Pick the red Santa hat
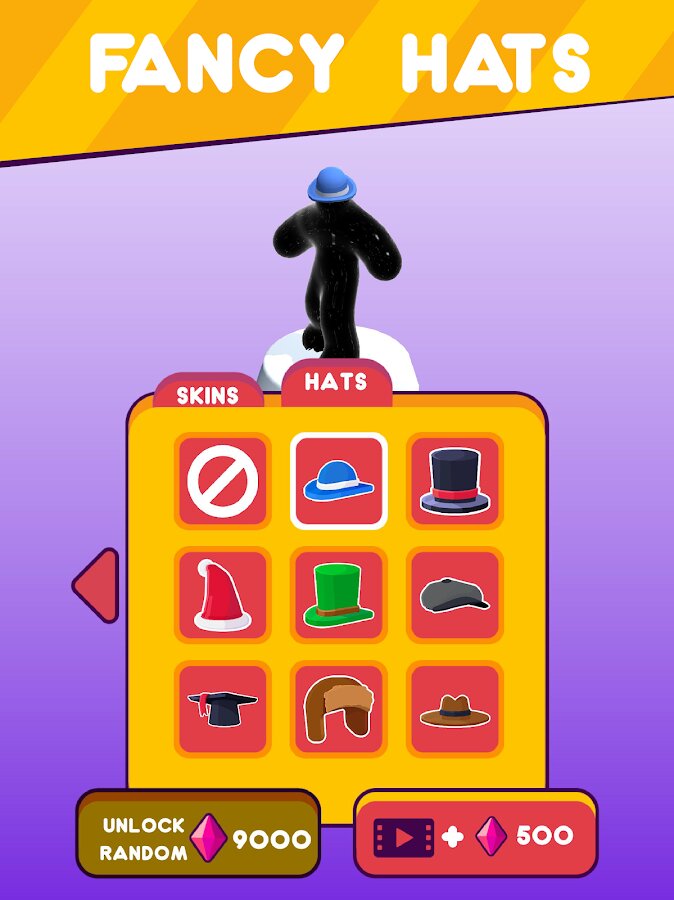The height and width of the screenshot is (900, 674). (222, 596)
